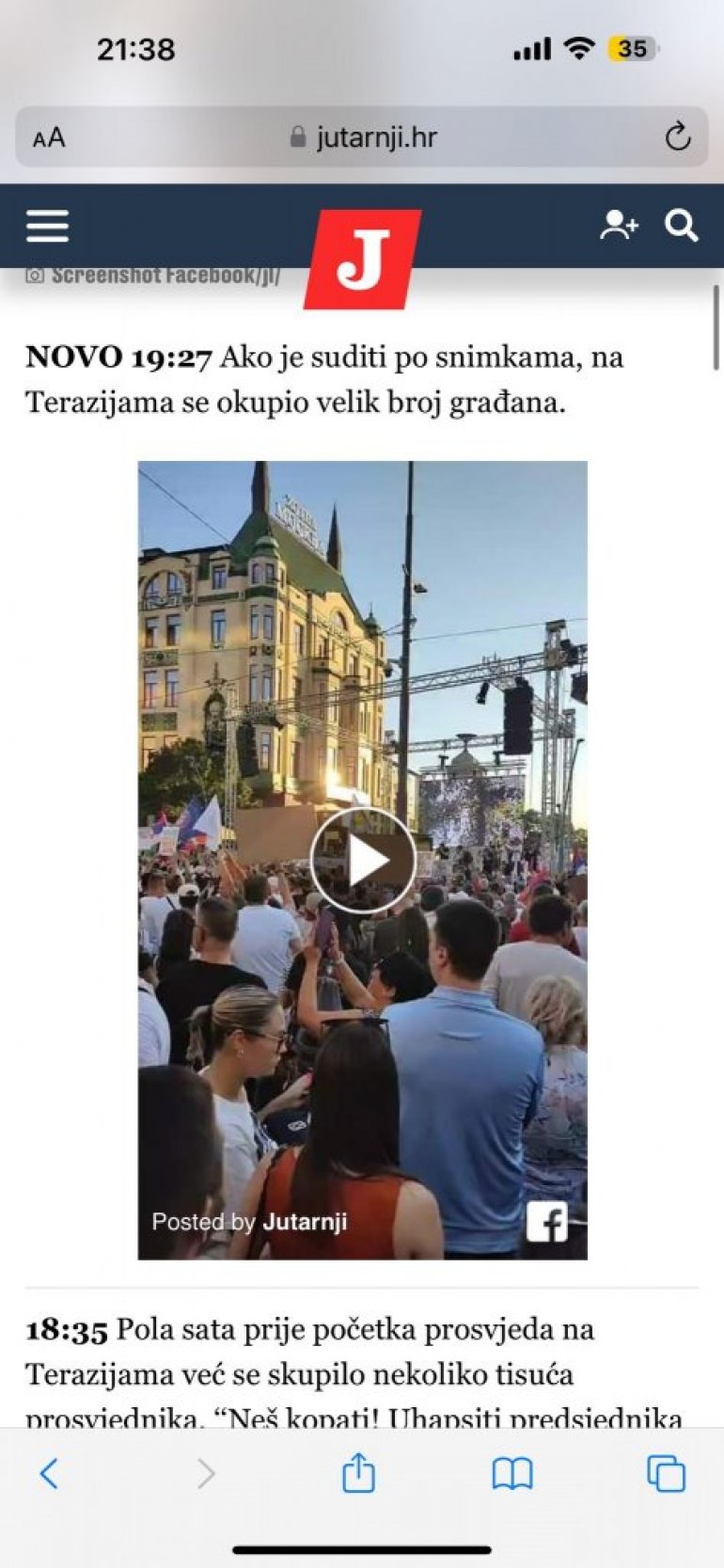The image size is (724, 1568).
Task: Open the AA reader settings
Action: tap(49, 138)
